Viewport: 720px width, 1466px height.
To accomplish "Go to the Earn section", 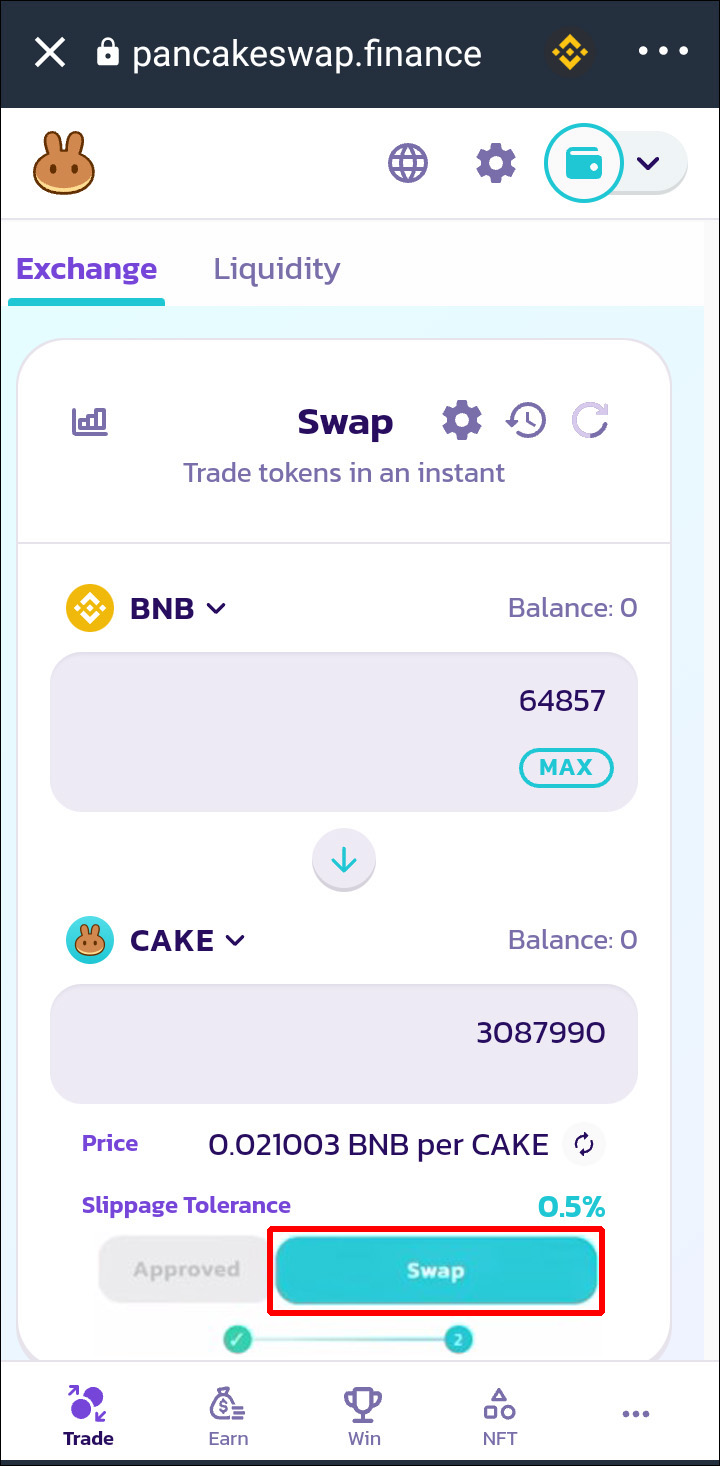I will (228, 1417).
